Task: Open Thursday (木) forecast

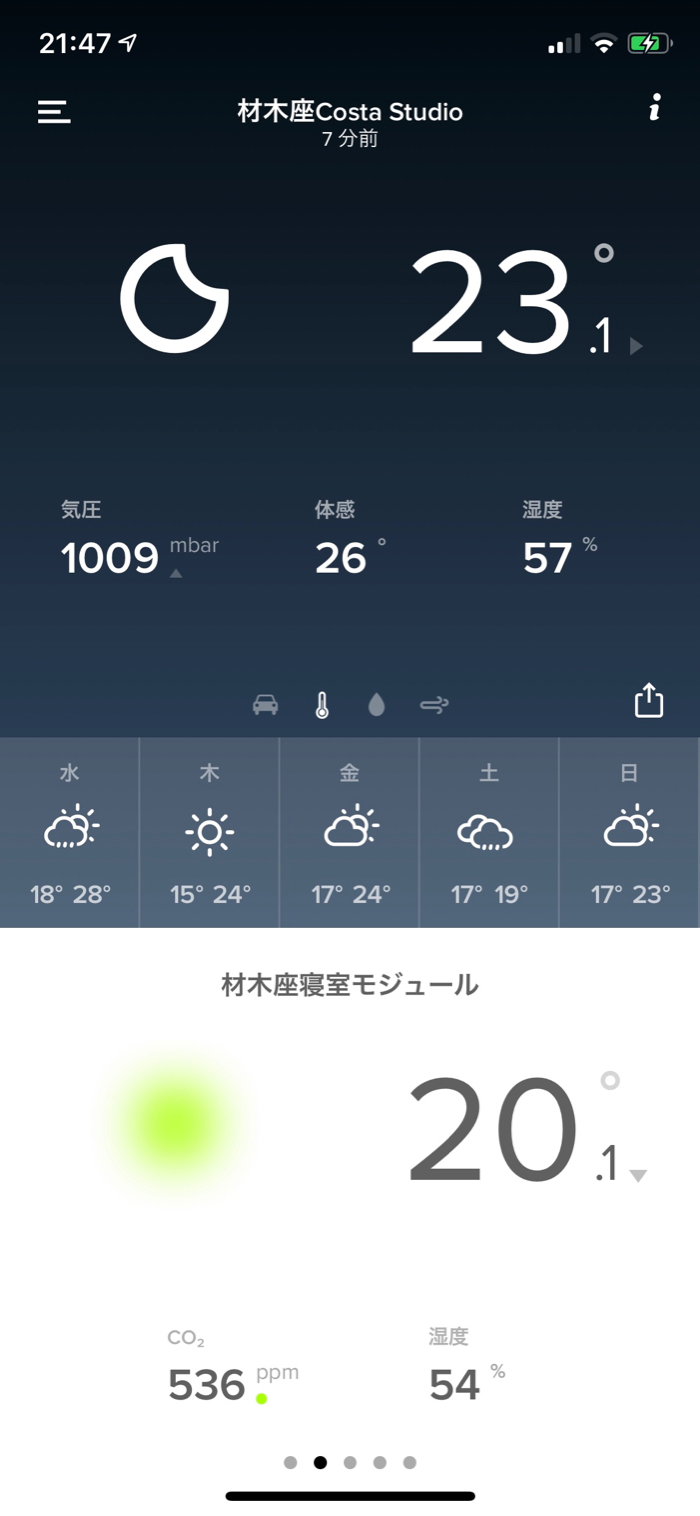Action: (x=210, y=832)
